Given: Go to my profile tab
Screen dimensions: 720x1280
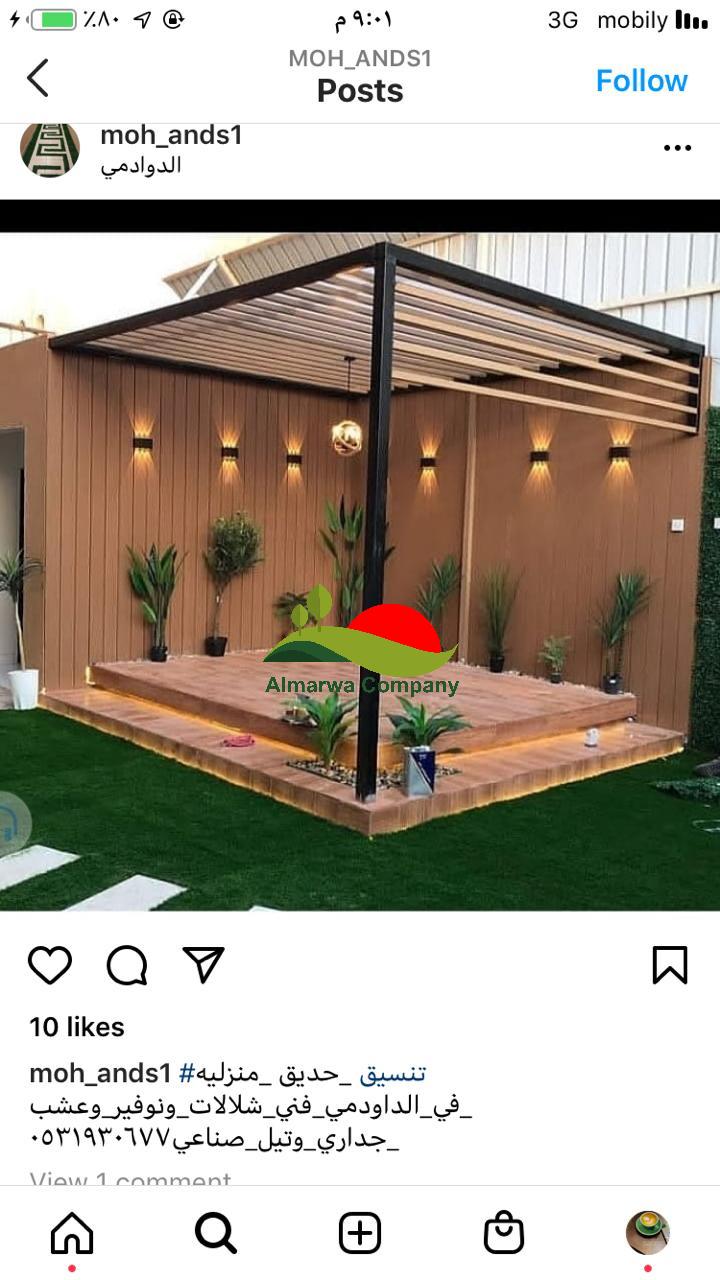Looking at the screenshot, I should pos(648,1233).
